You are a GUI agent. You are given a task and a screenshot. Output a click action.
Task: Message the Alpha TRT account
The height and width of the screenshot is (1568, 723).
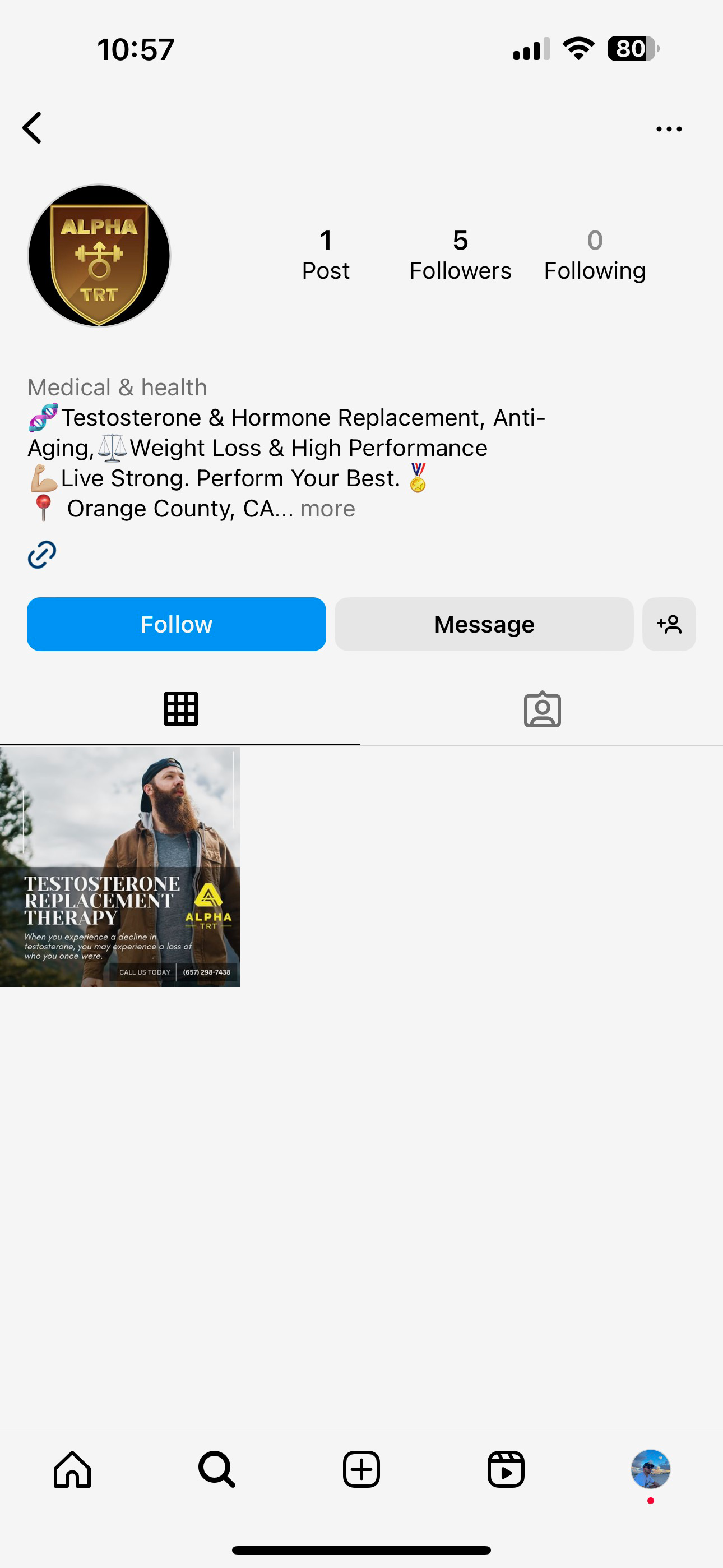pos(484,625)
